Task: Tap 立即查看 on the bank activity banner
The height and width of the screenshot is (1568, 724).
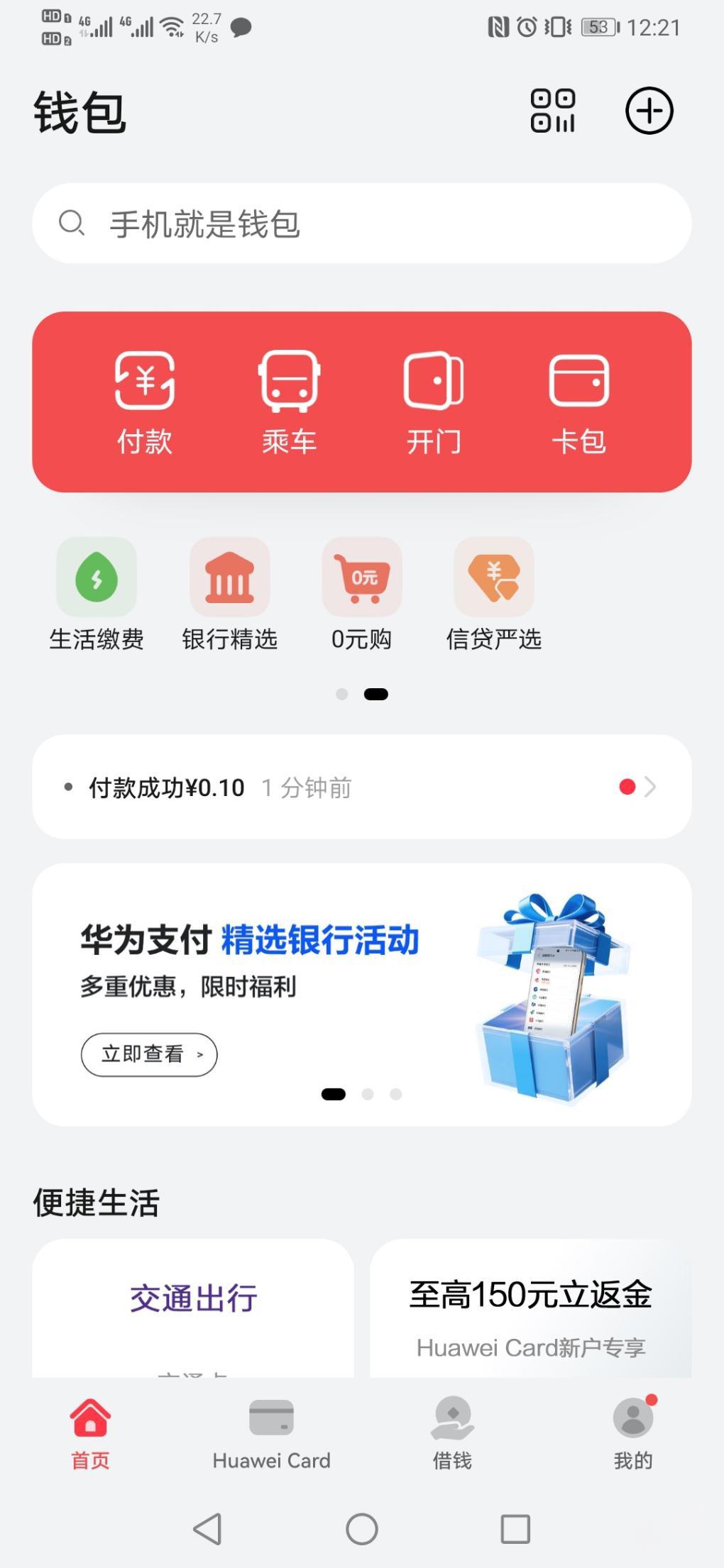Action: pos(149,1054)
